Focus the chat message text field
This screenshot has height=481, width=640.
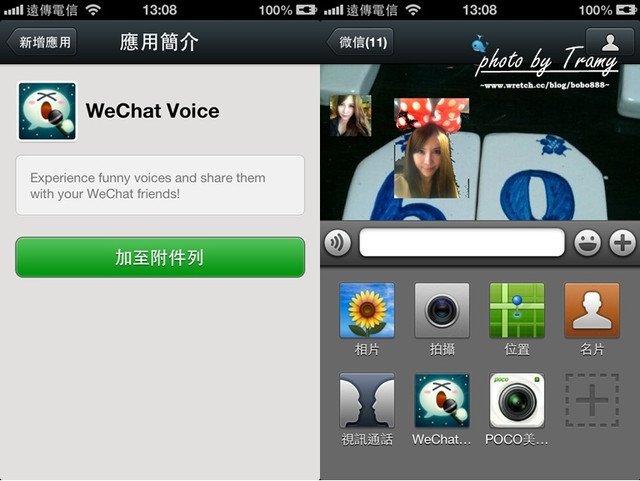[x=462, y=243]
